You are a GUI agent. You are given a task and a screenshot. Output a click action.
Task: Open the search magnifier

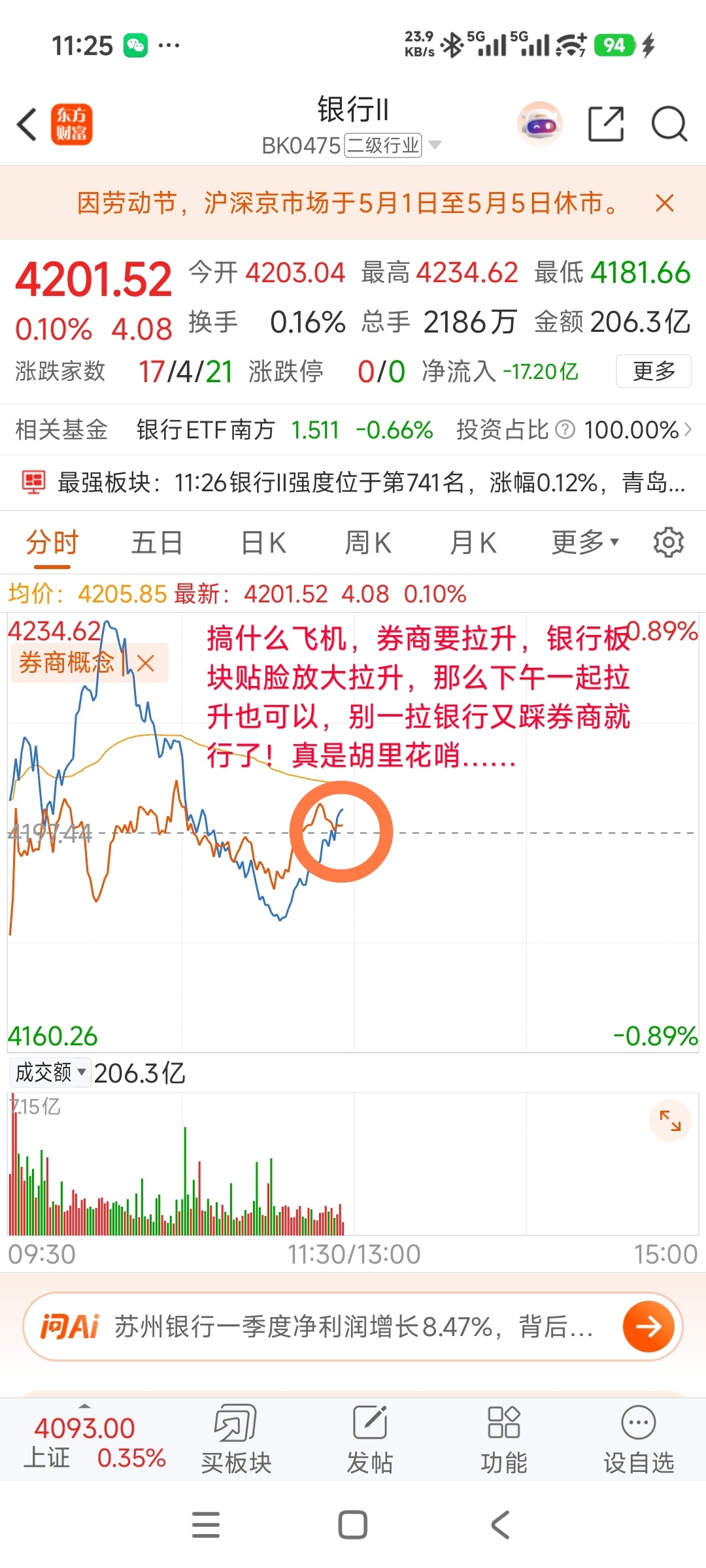[x=669, y=123]
